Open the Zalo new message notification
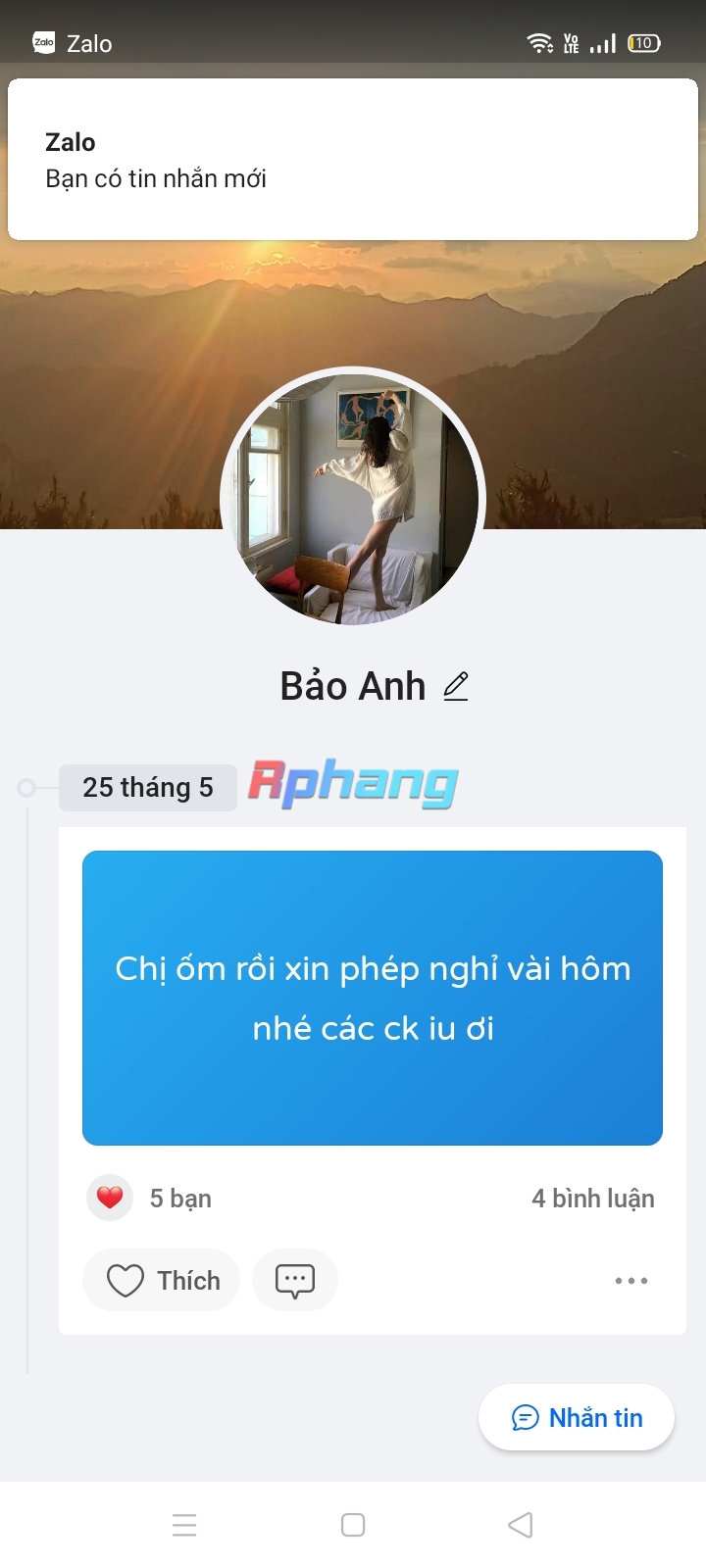 [353, 160]
